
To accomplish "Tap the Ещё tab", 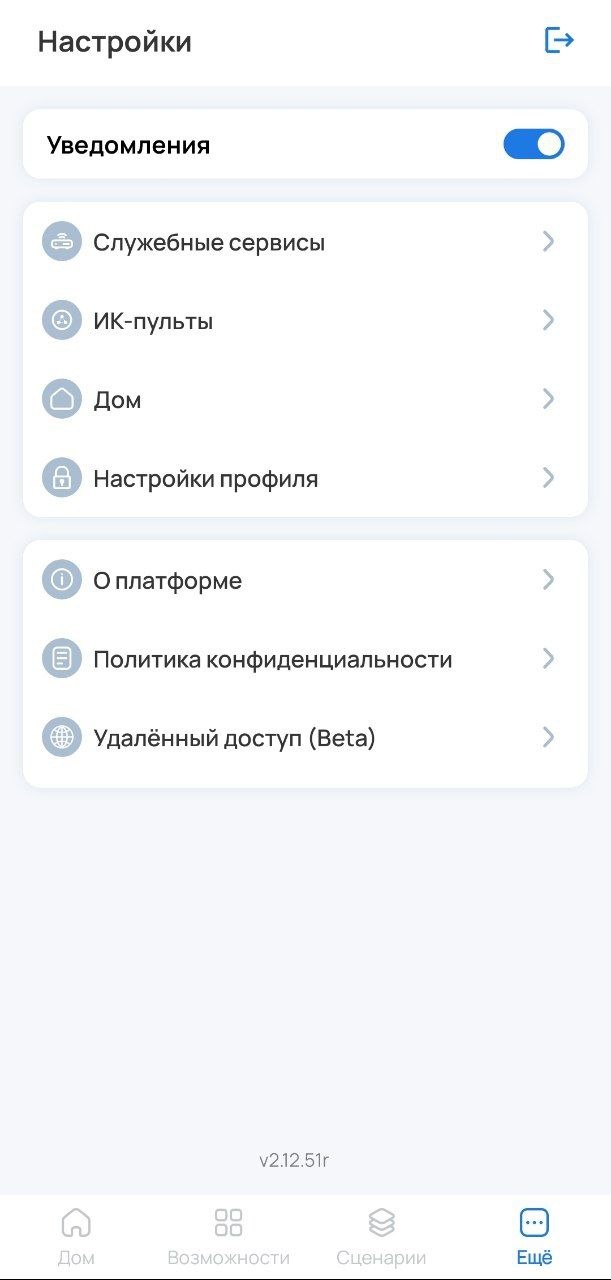I will 534,1236.
